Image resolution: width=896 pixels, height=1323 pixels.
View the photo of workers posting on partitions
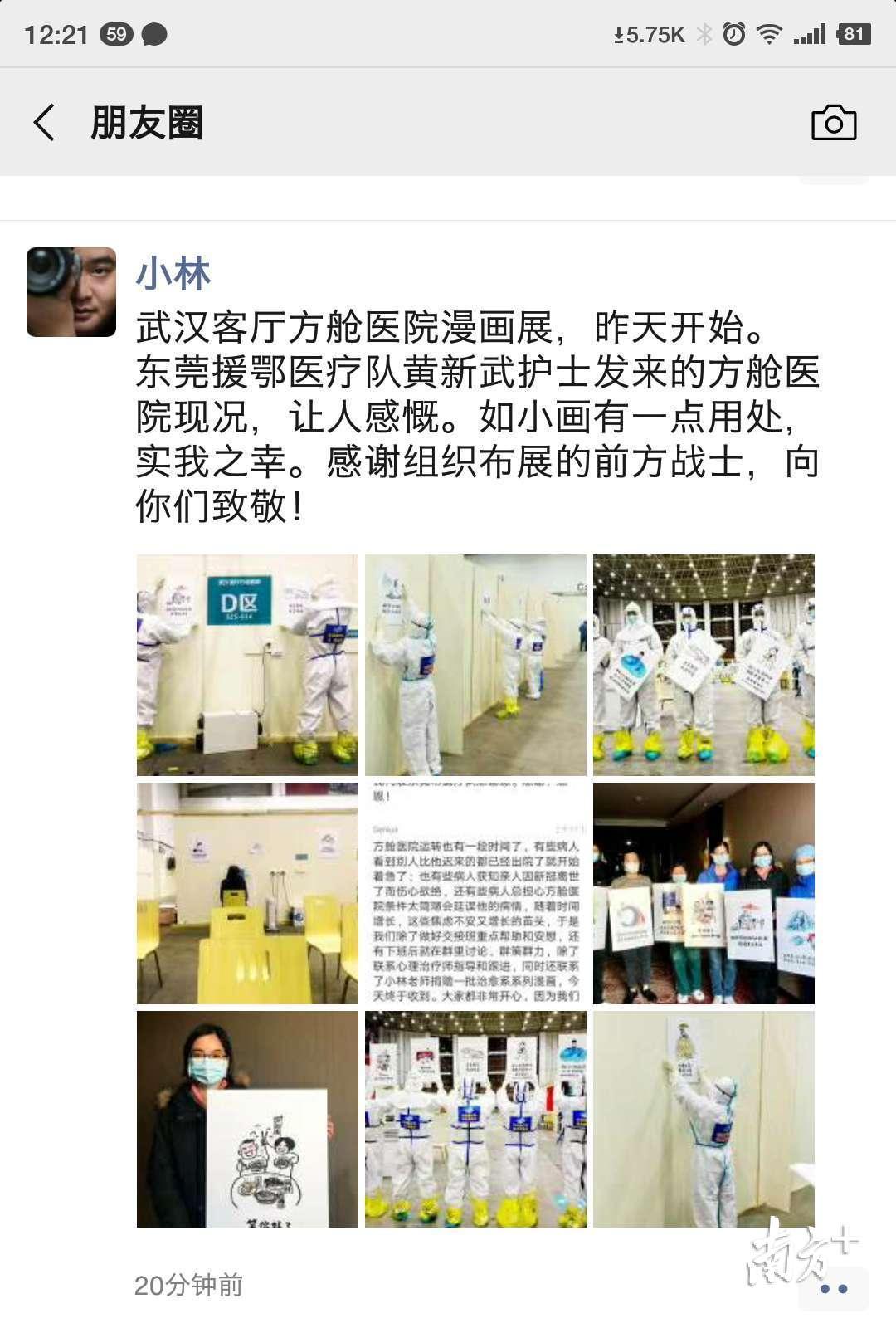475,665
